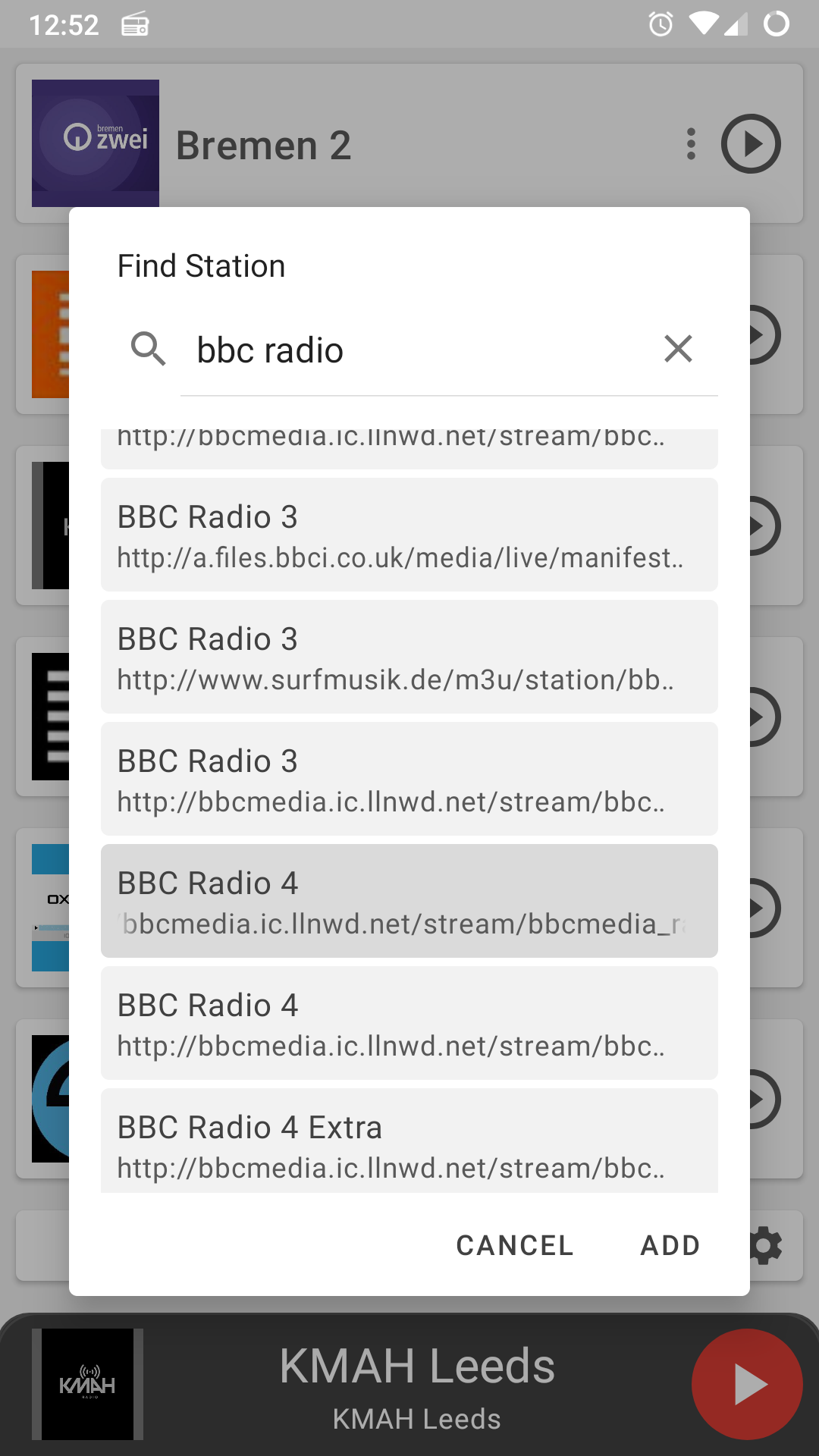Image resolution: width=819 pixels, height=1456 pixels.
Task: Clear the search query with the X
Action: [678, 349]
